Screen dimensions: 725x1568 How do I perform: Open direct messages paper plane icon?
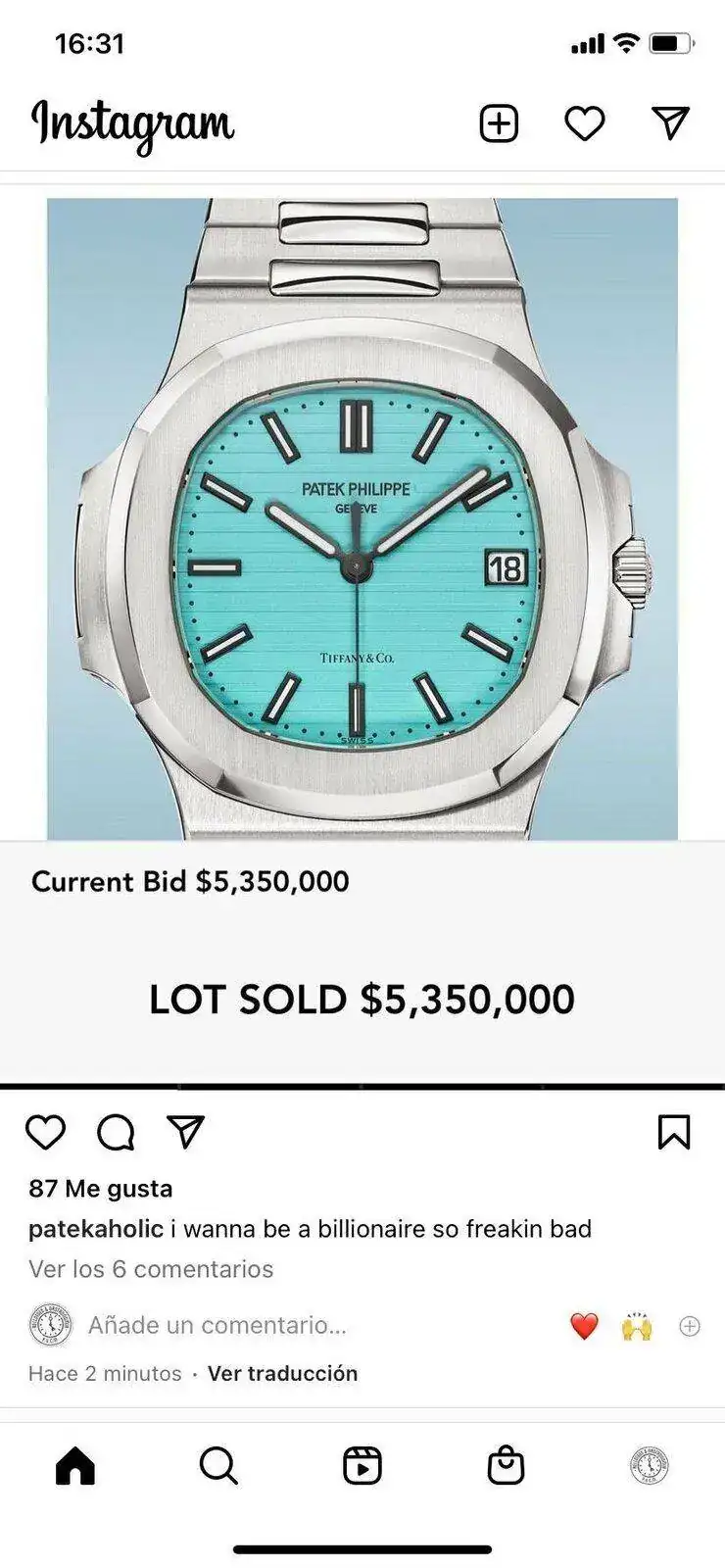point(671,123)
